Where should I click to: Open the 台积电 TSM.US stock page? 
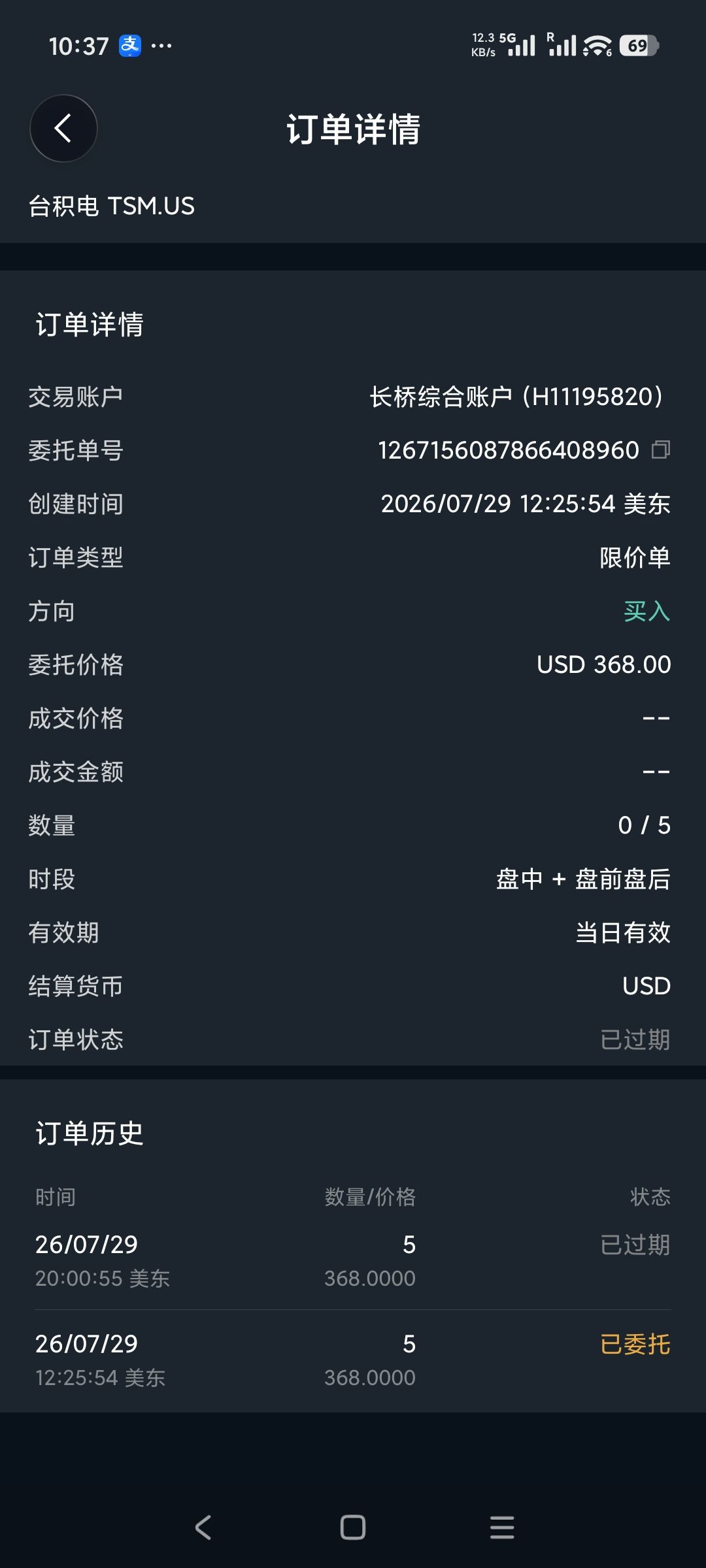pos(112,206)
